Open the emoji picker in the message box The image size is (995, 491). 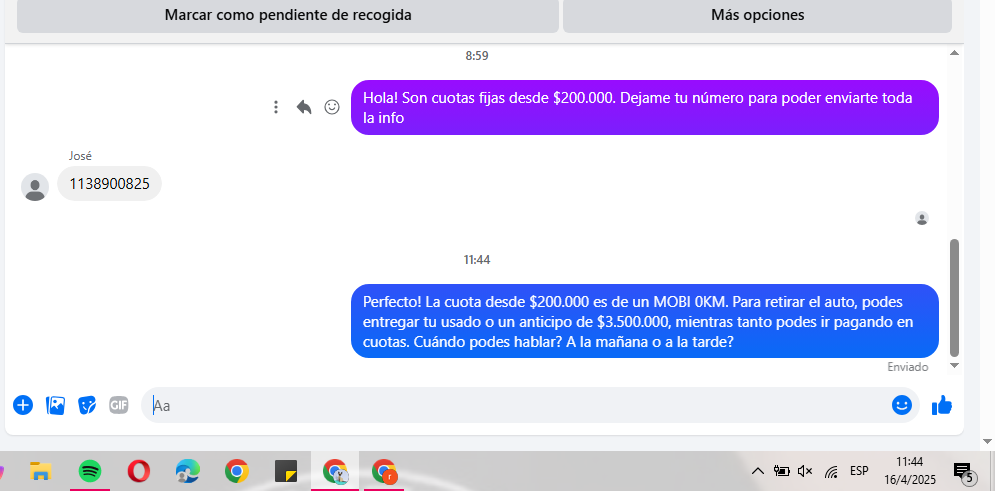[902, 405]
